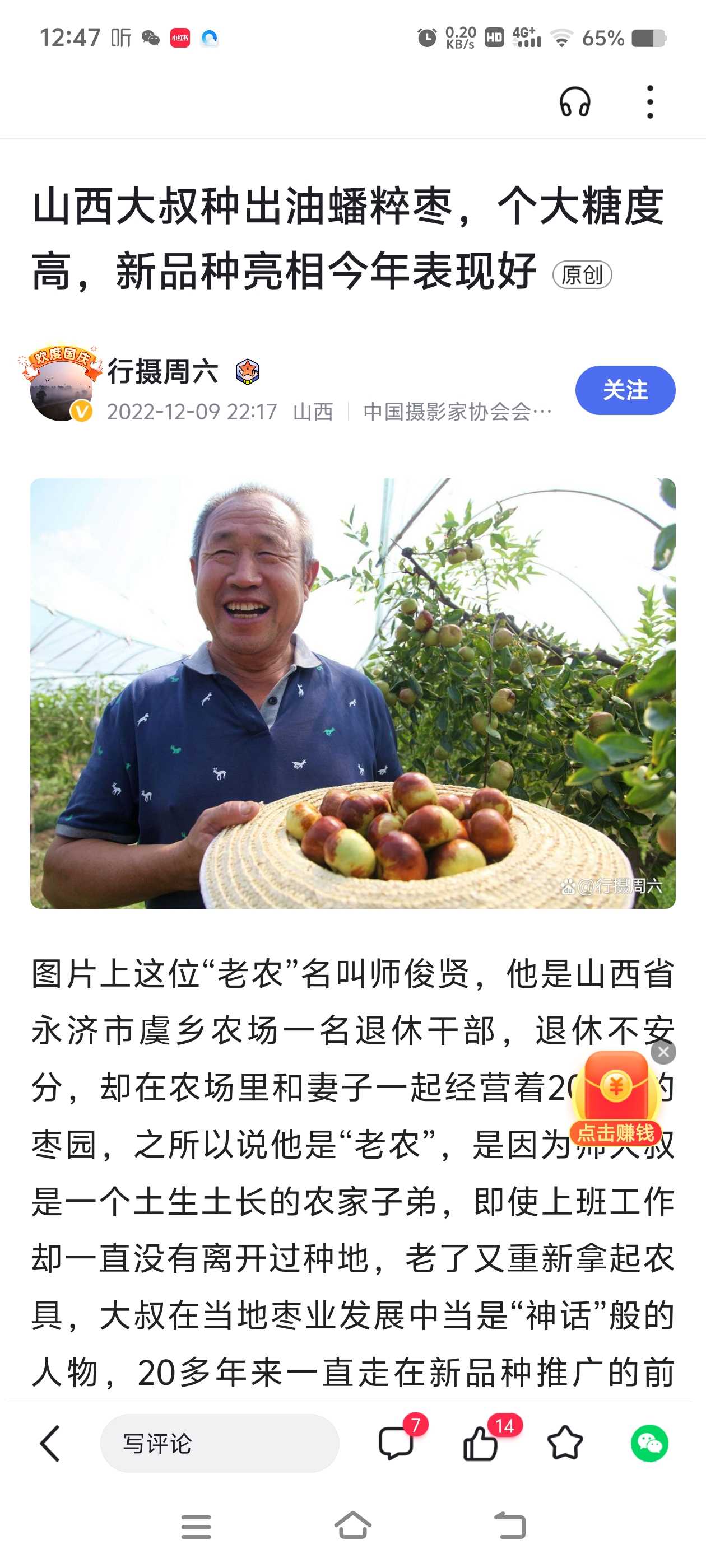View the jujube farmer photo full screen
The width and height of the screenshot is (706, 1568).
(352, 693)
